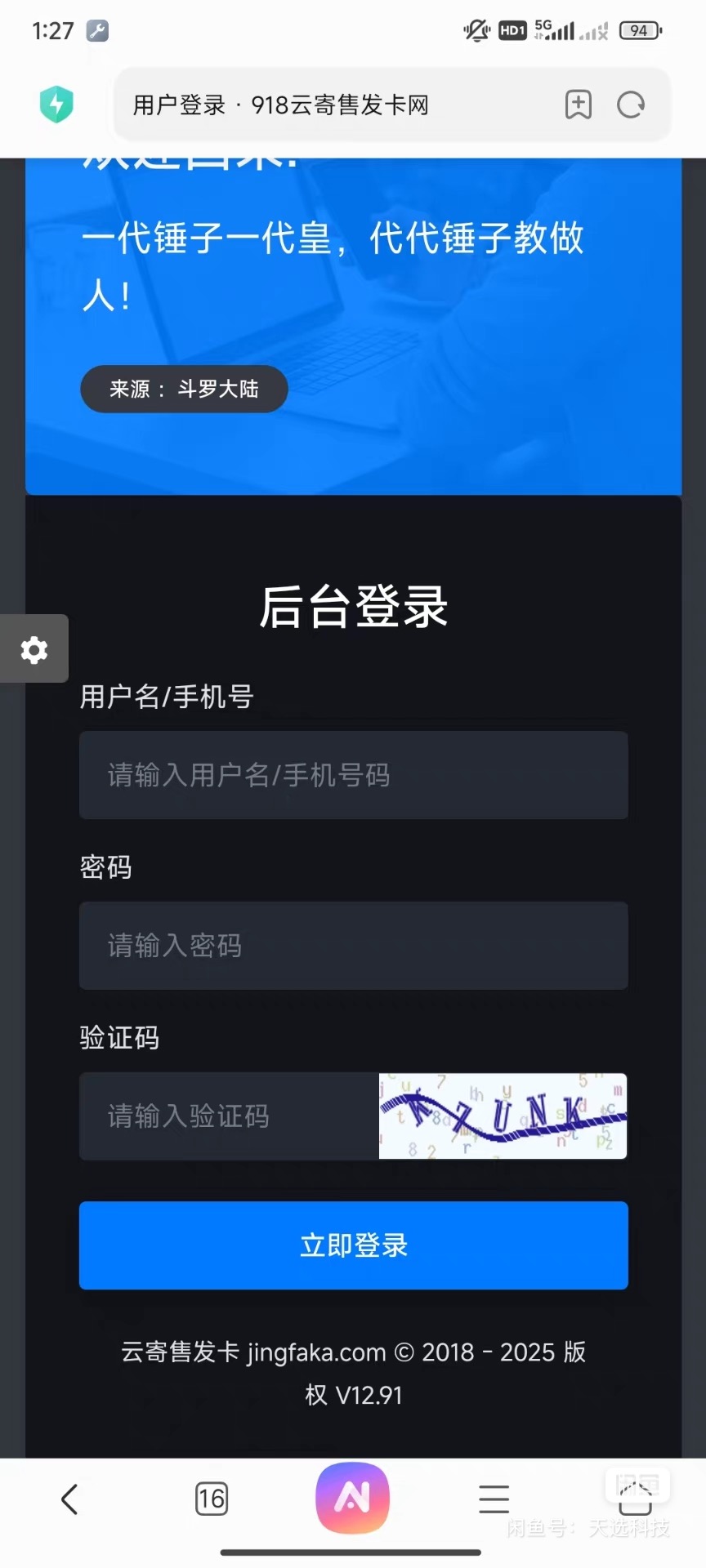Focus the password input field
706x1568 pixels.
pyautogui.click(x=353, y=946)
